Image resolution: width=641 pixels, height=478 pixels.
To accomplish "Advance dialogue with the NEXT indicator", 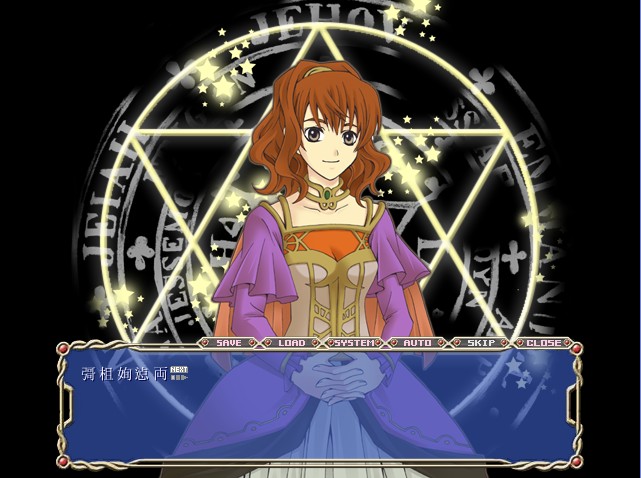I will tap(179, 373).
